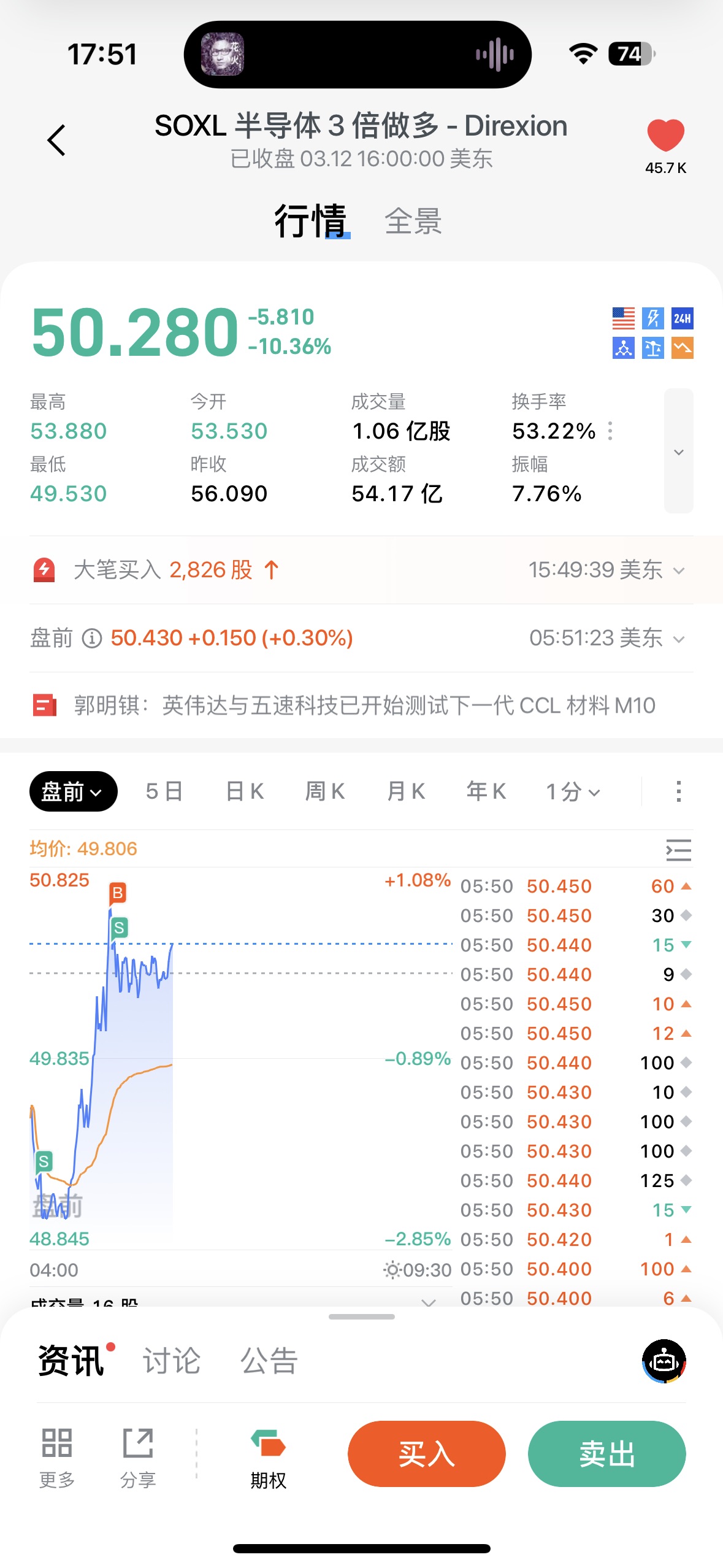723x1568 pixels.
Task: Select the 月K chart period
Action: coord(406,791)
